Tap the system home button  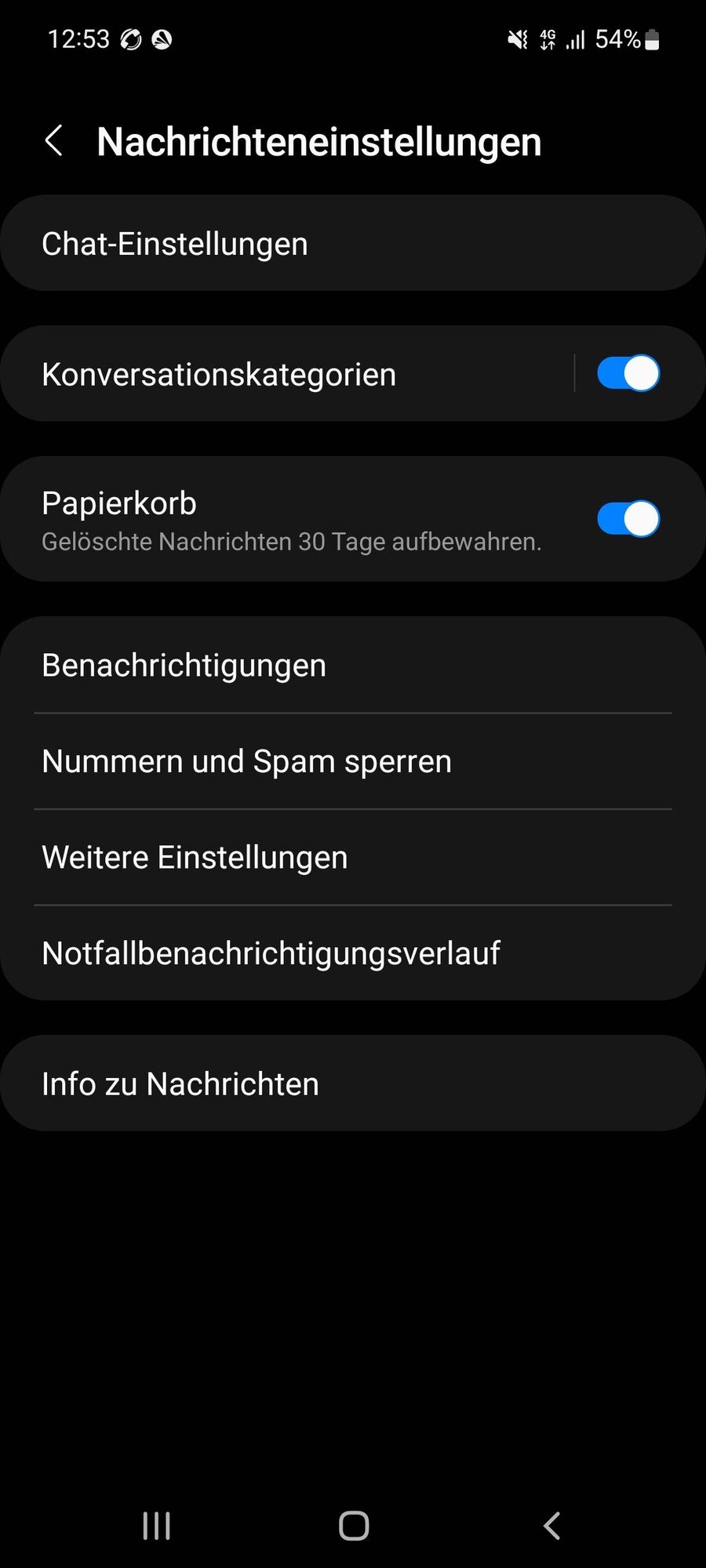[x=354, y=1526]
